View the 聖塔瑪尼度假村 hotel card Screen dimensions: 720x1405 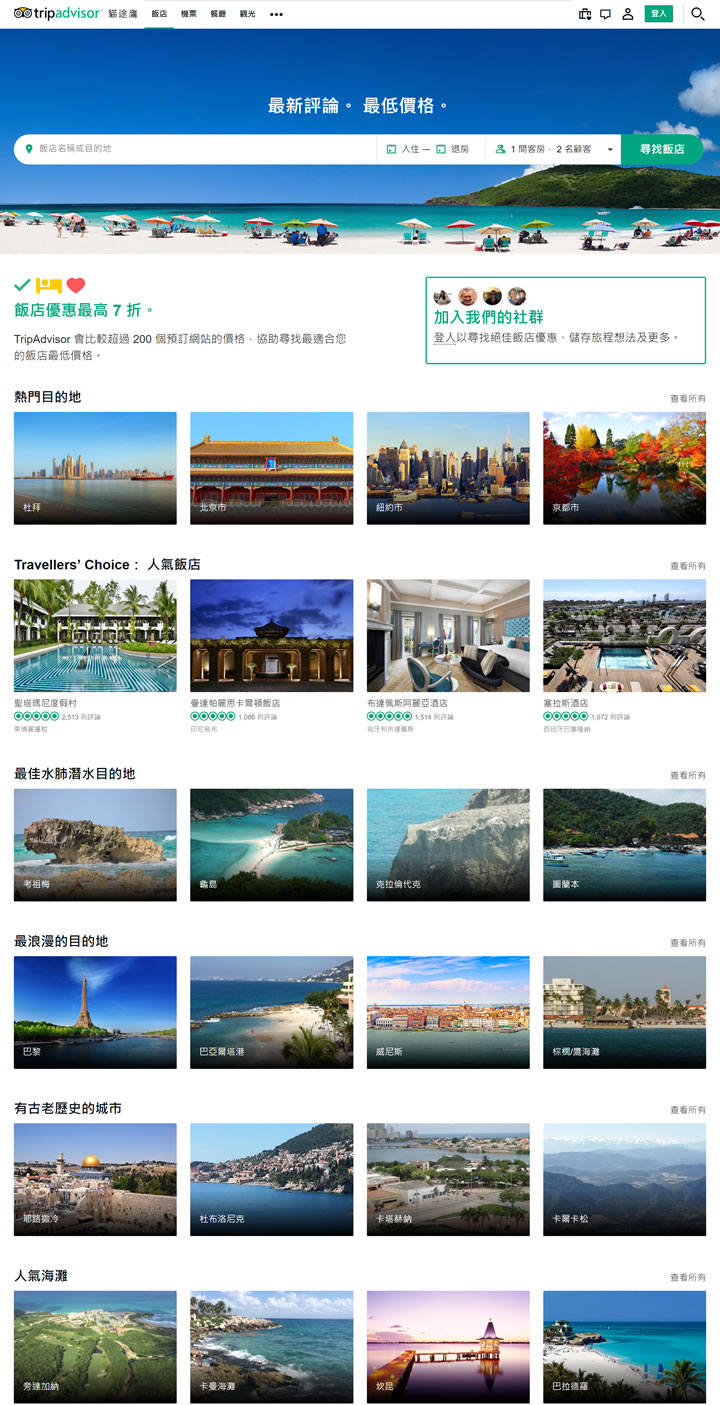point(95,635)
